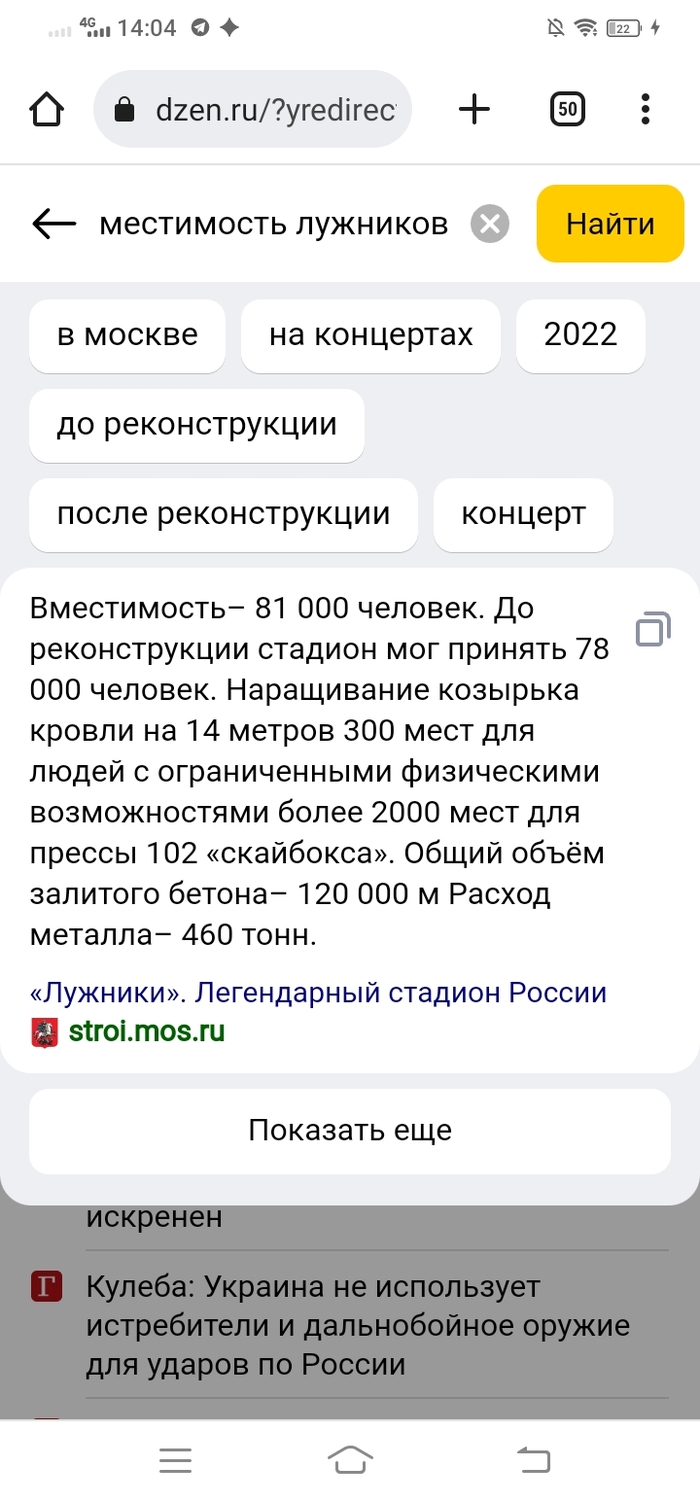Go to the browser home page
The width and height of the screenshot is (700, 1501).
pyautogui.click(x=47, y=109)
